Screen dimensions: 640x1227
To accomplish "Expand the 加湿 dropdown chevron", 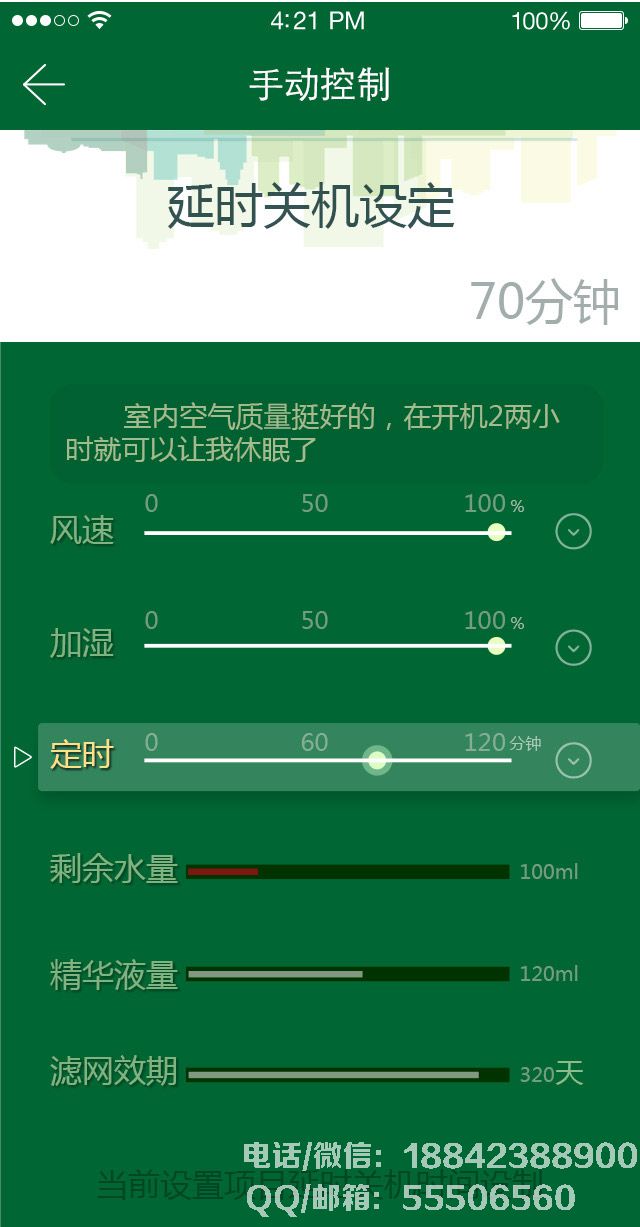I will (x=573, y=648).
